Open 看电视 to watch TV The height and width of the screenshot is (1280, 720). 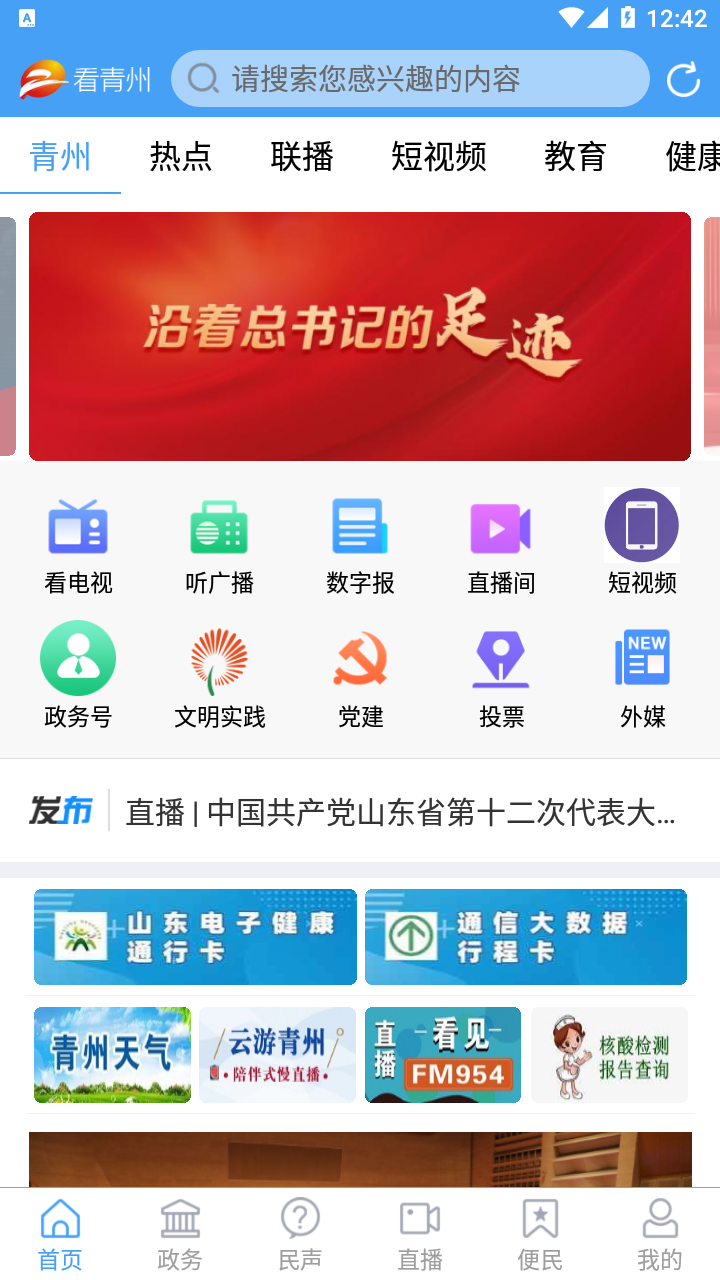coord(78,543)
